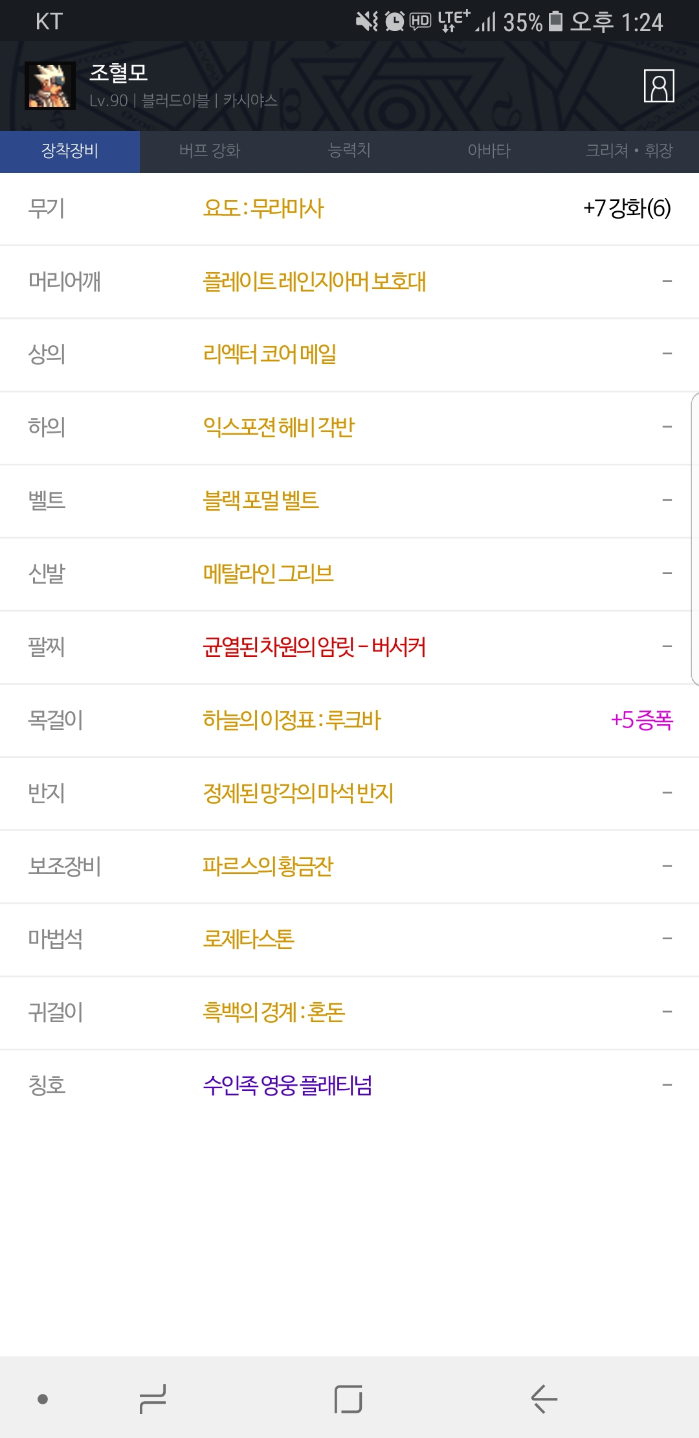Open 로제타스톤 magic stone item
The height and width of the screenshot is (1438, 699).
pos(248,939)
